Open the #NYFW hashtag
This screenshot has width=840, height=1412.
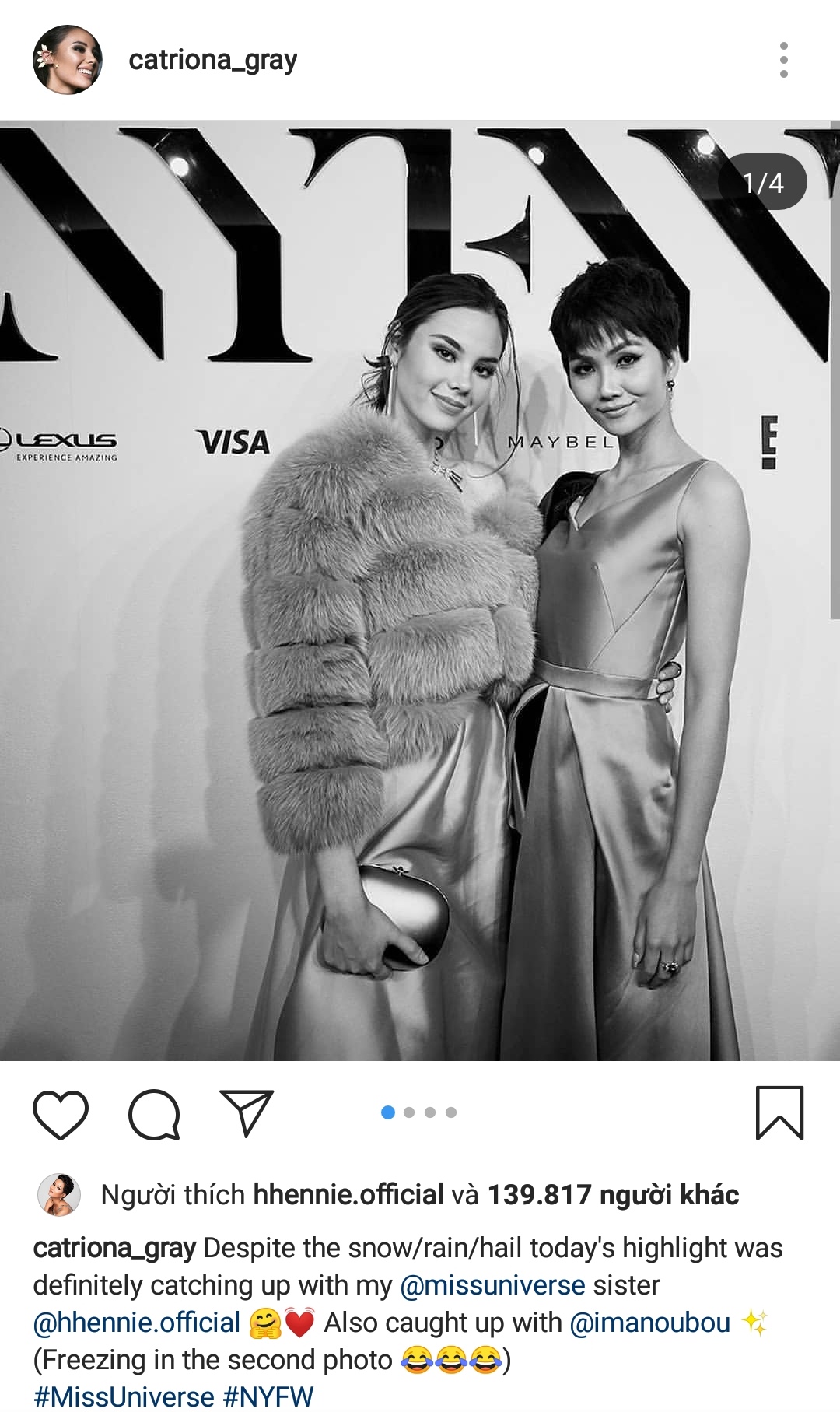(268, 1396)
